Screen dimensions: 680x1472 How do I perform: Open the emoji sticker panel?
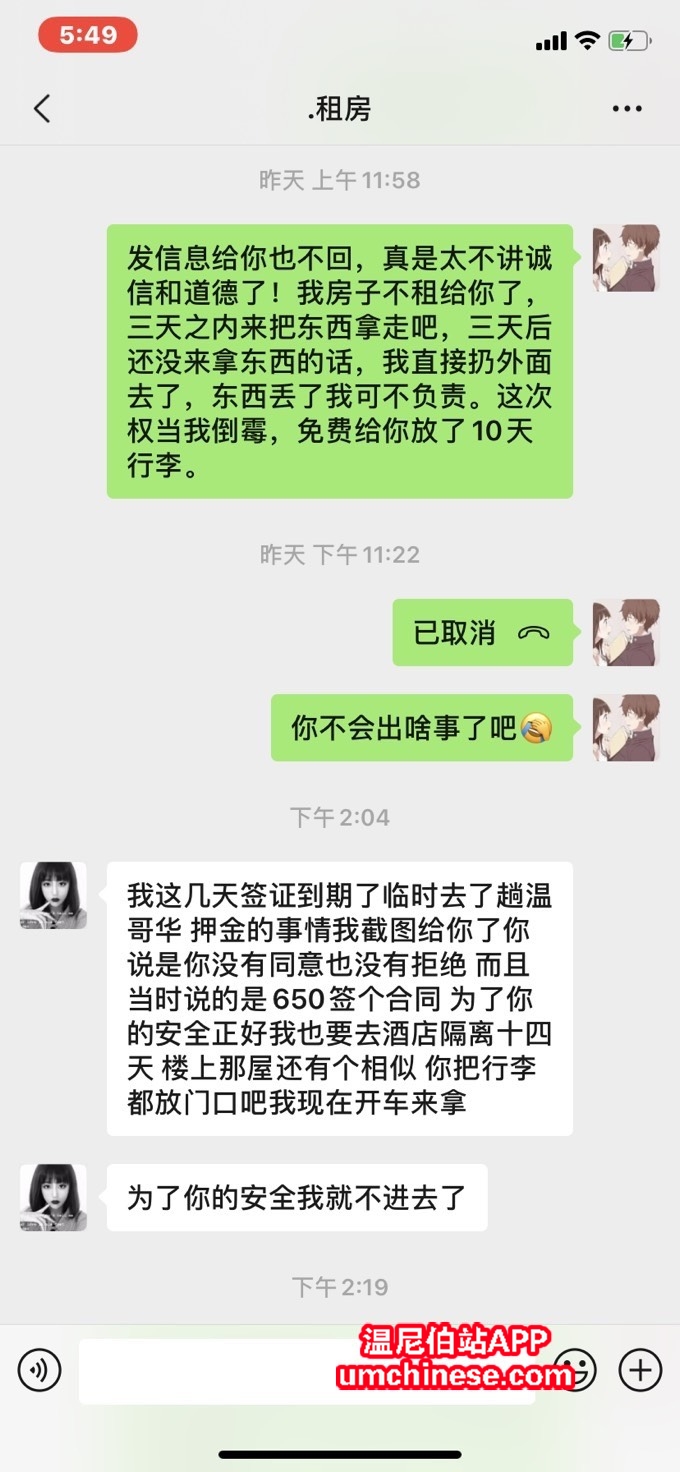[x=577, y=1369]
